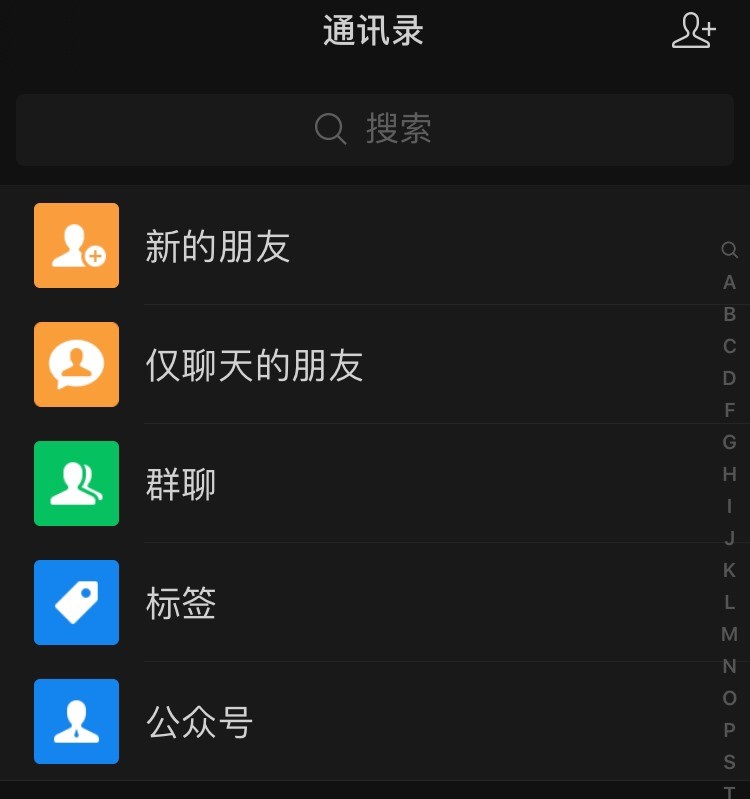Tap the index bar search icon
Image resolution: width=750 pixels, height=799 pixels.
[x=729, y=250]
